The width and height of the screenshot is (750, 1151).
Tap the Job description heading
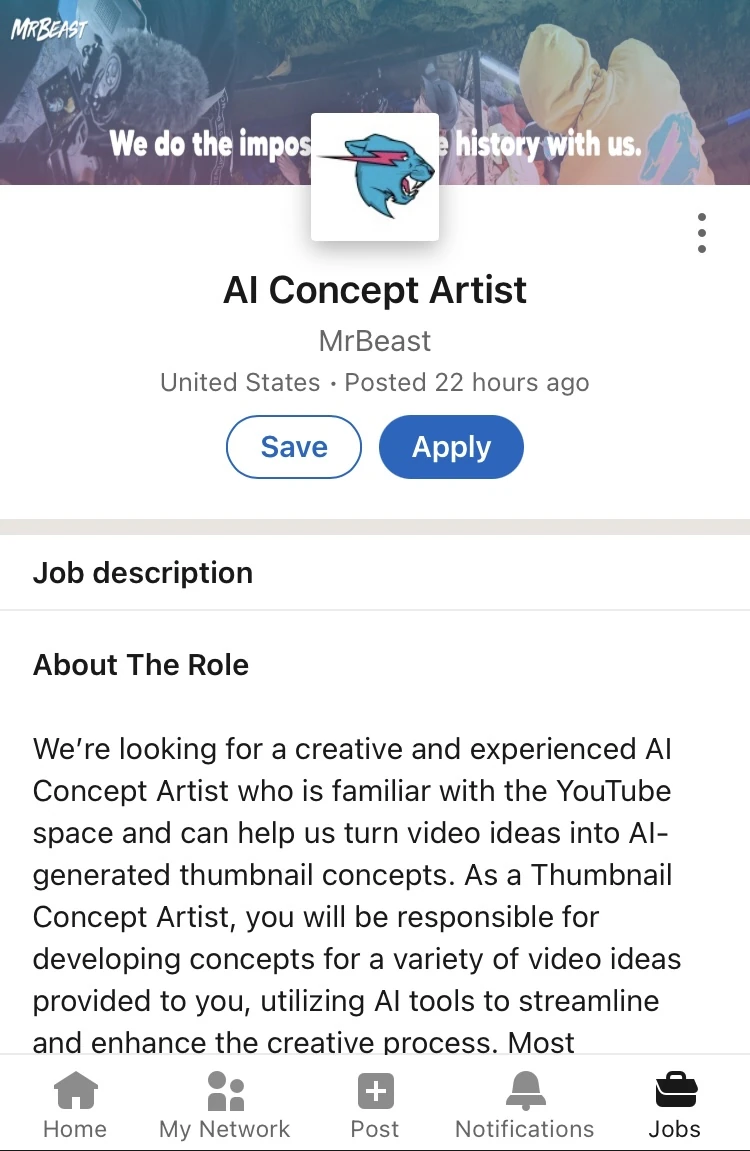pos(142,572)
